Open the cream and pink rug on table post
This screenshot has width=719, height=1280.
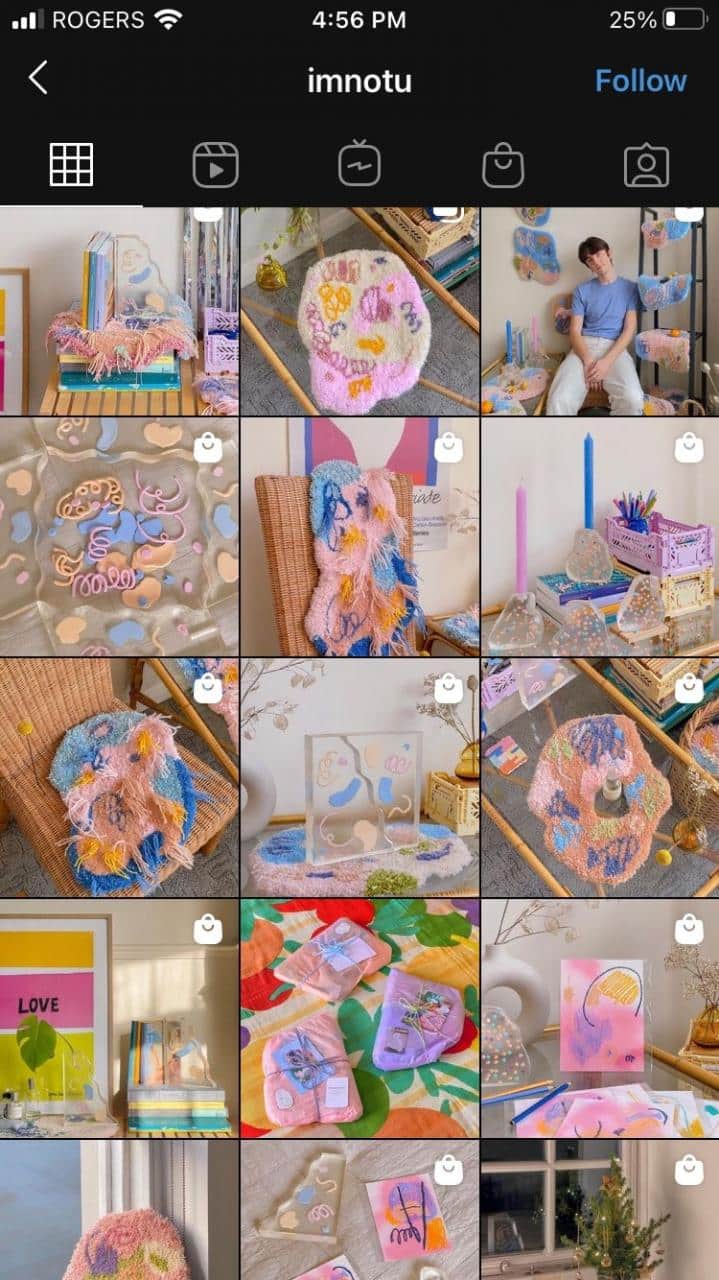pyautogui.click(x=360, y=311)
